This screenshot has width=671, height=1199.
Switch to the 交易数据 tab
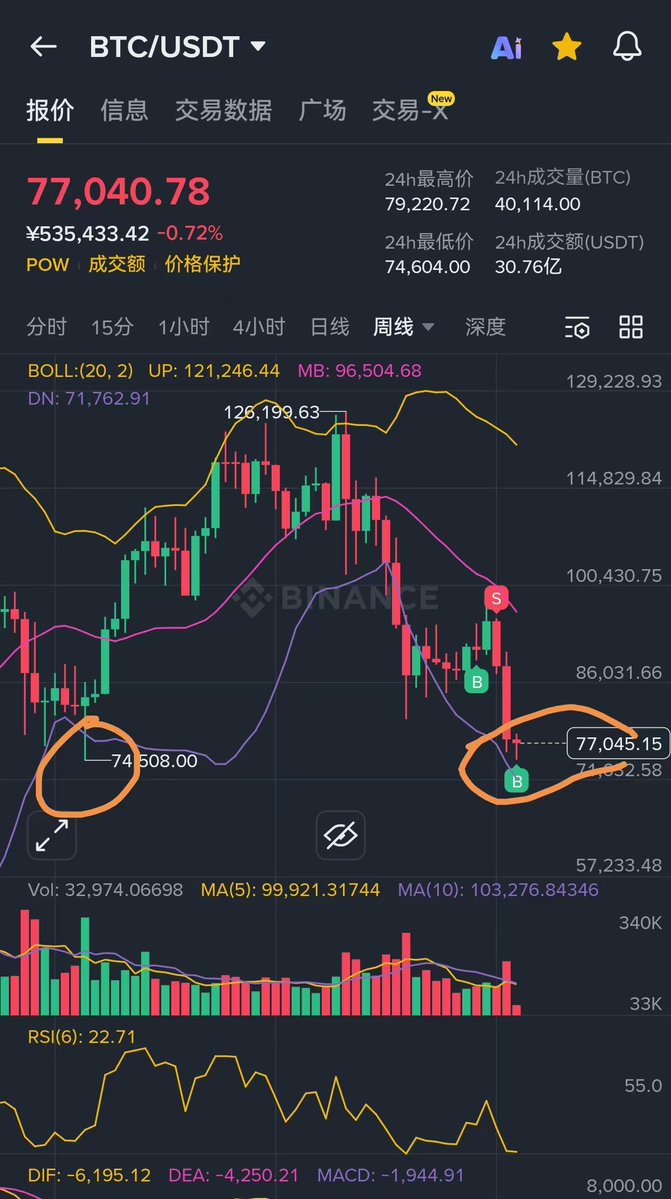tap(223, 110)
